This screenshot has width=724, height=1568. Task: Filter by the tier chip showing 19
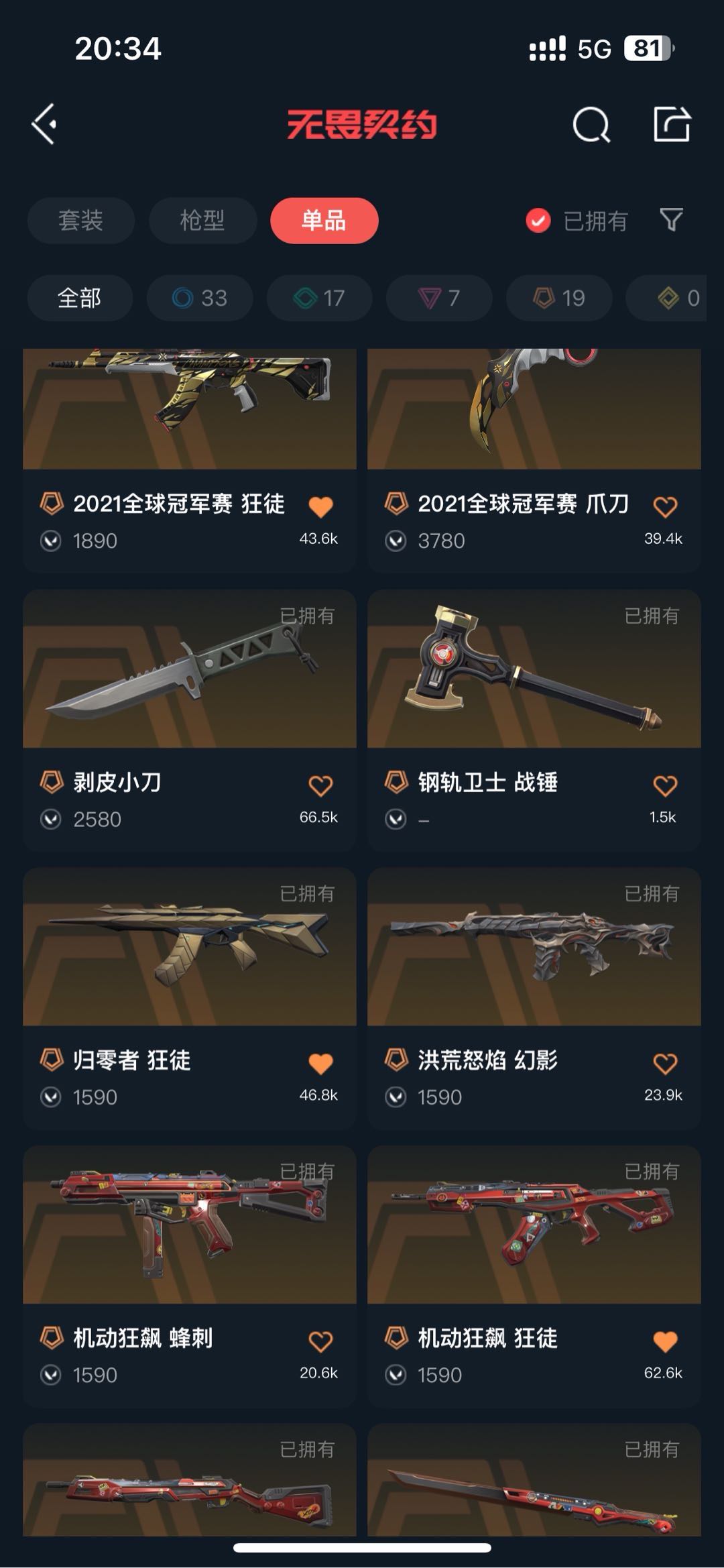coord(559,298)
